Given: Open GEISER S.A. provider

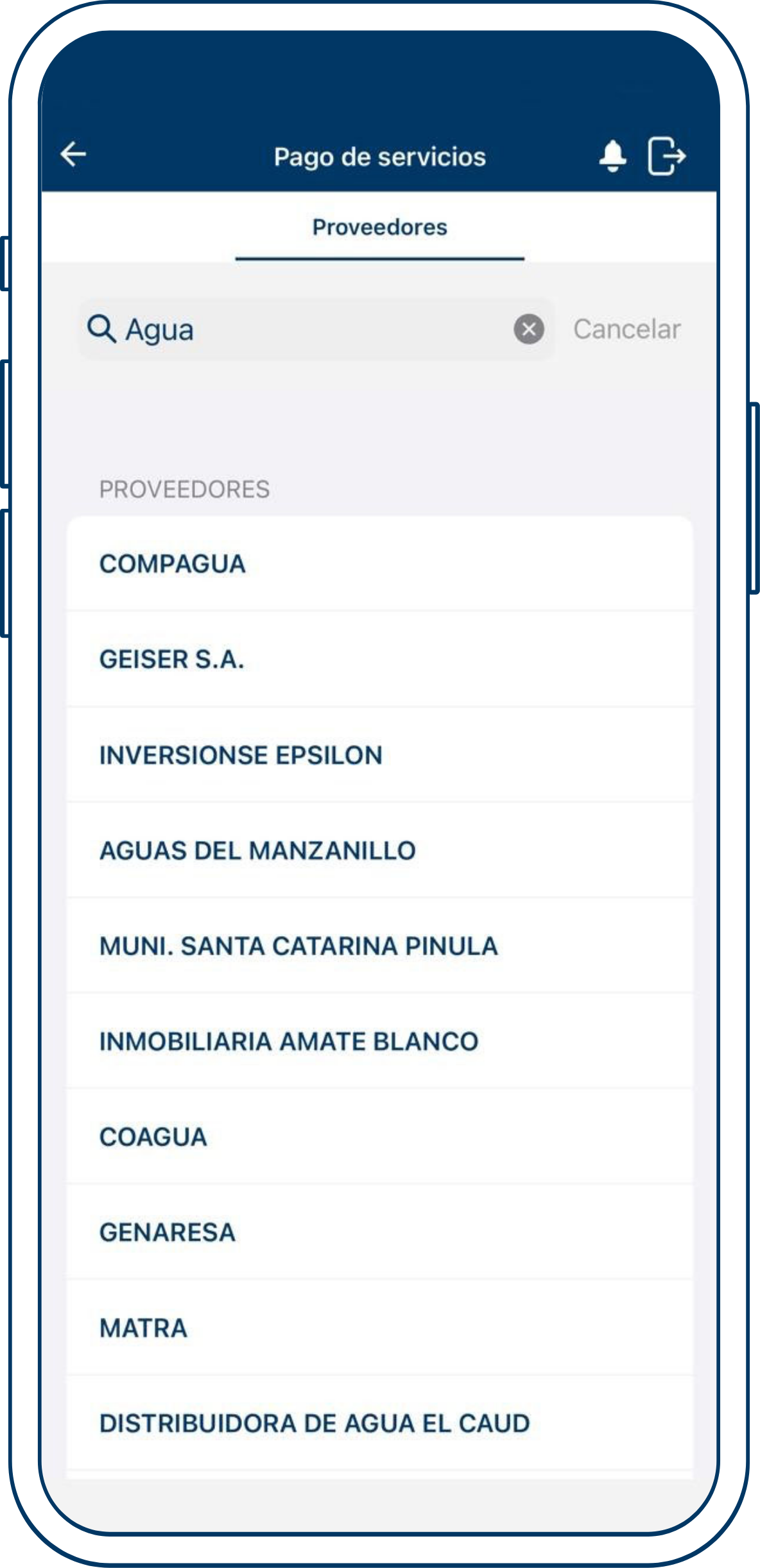Looking at the screenshot, I should pyautogui.click(x=379, y=660).
